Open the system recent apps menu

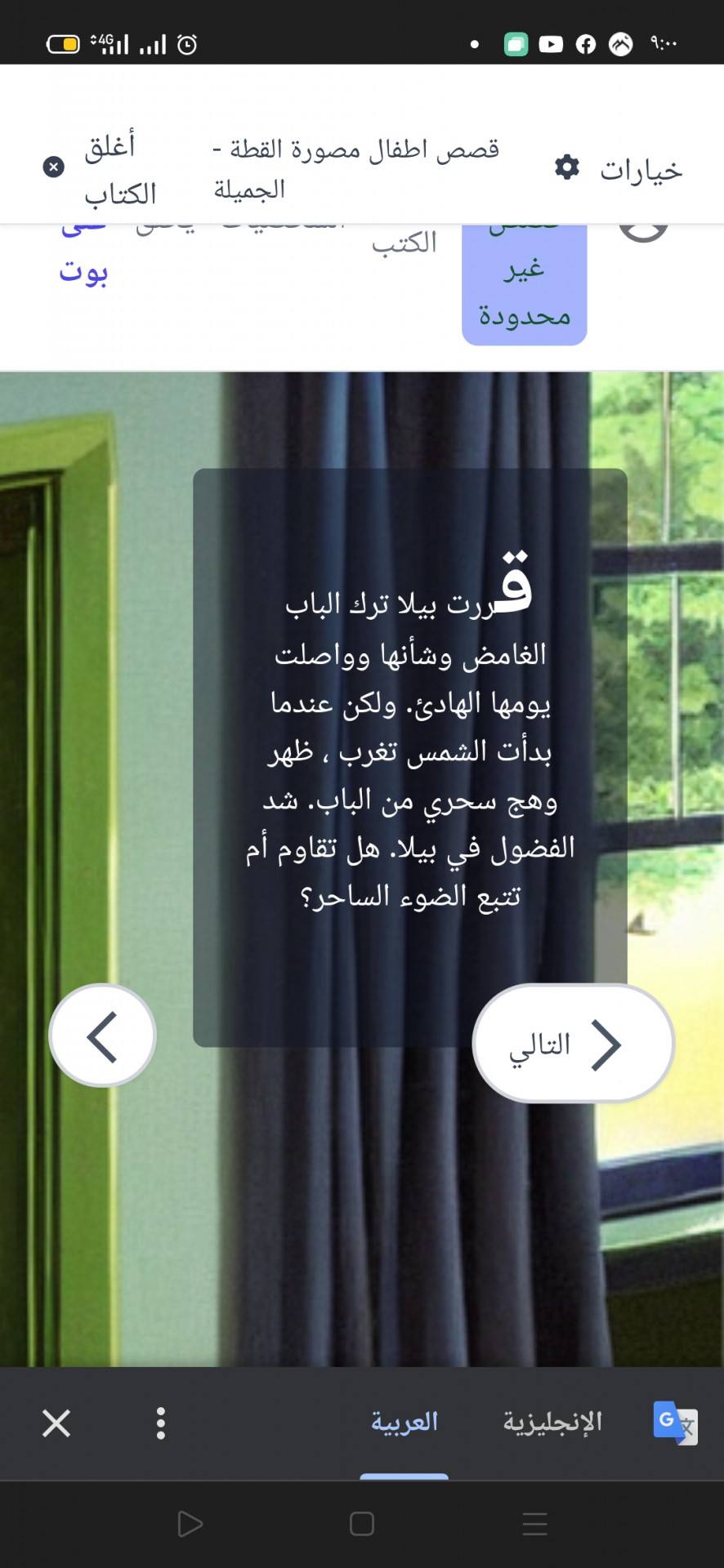[x=534, y=1524]
